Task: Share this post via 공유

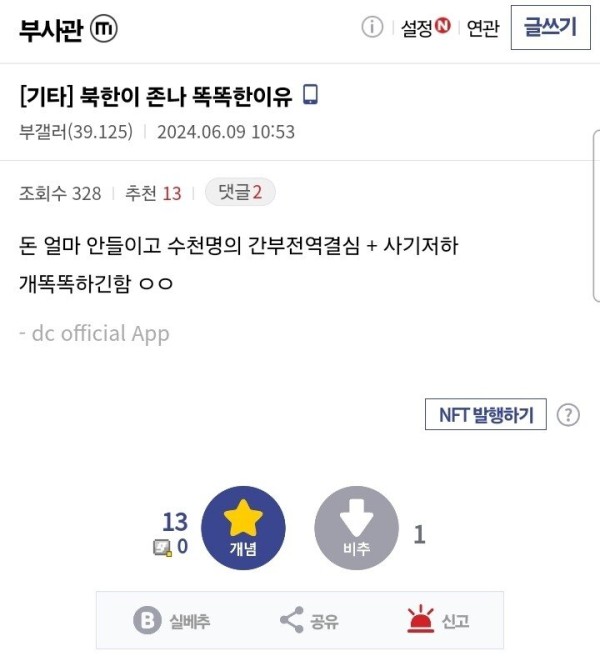Action: 309,621
